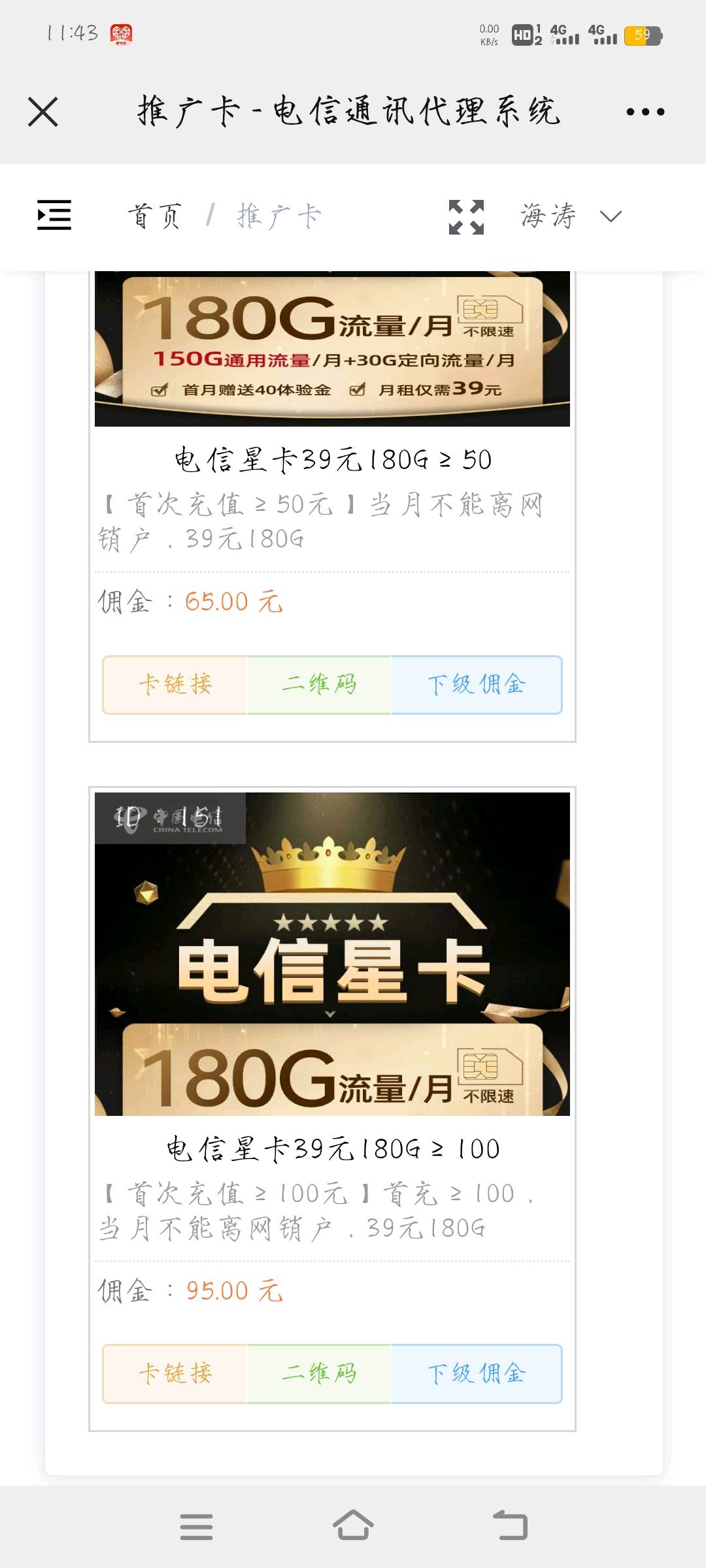This screenshot has height=1568, width=706.
Task: Get 卡链接 for the ≥50 star card
Action: [x=175, y=685]
